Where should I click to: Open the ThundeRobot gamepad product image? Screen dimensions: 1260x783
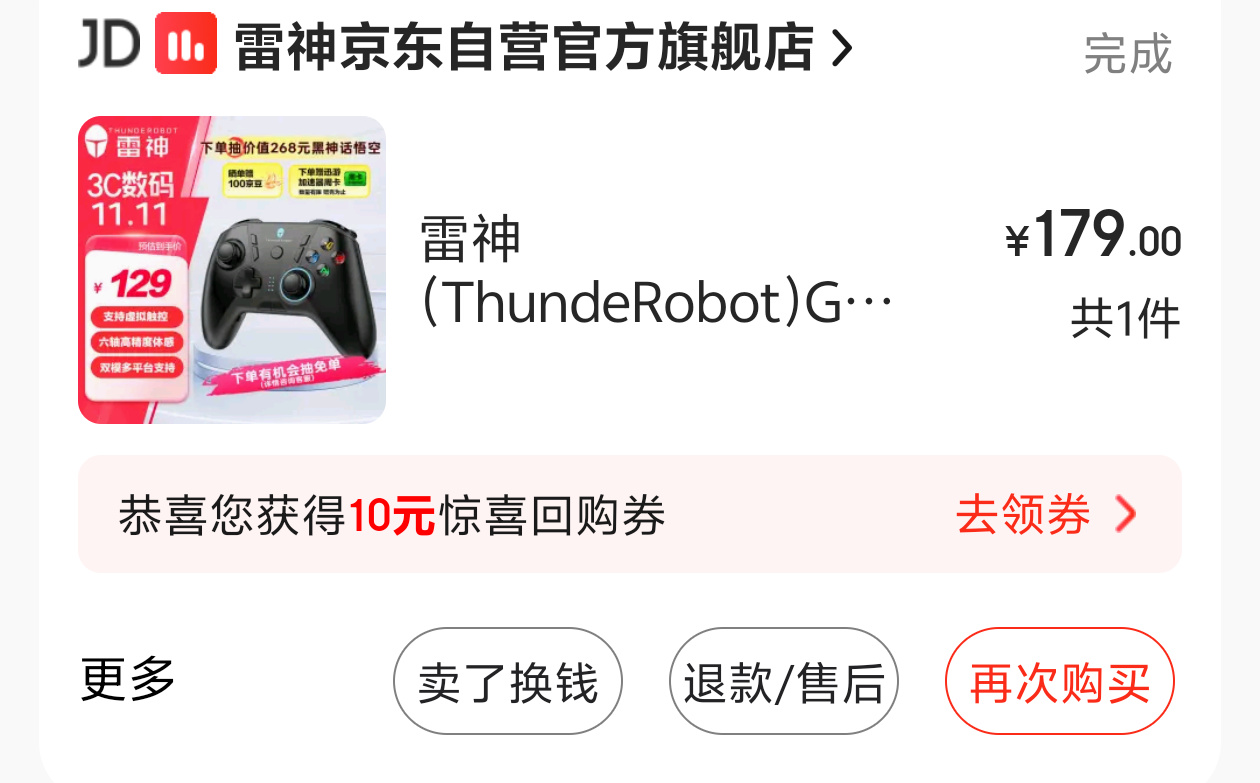coord(232,270)
